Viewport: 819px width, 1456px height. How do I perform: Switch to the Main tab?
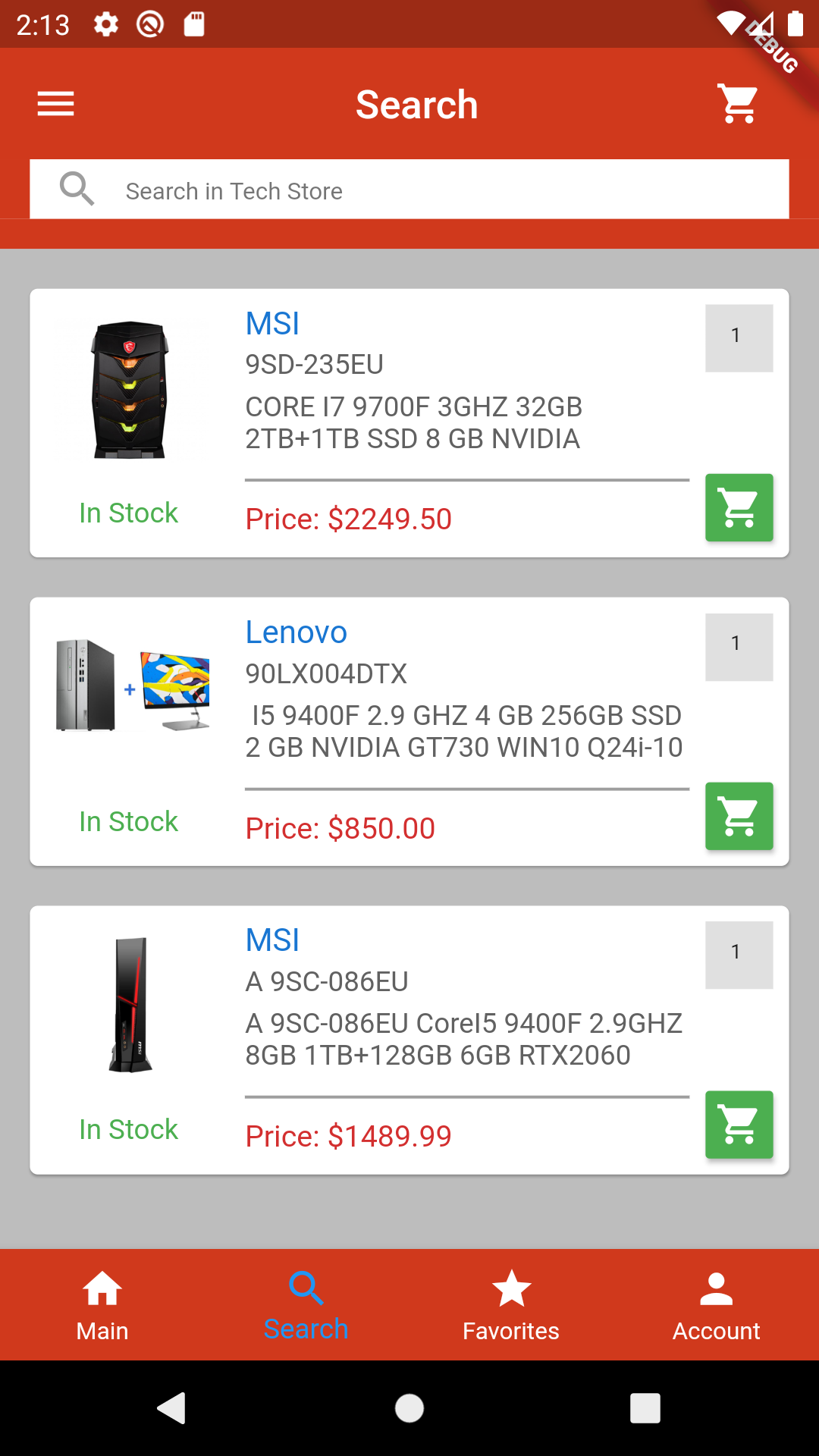click(x=102, y=1306)
